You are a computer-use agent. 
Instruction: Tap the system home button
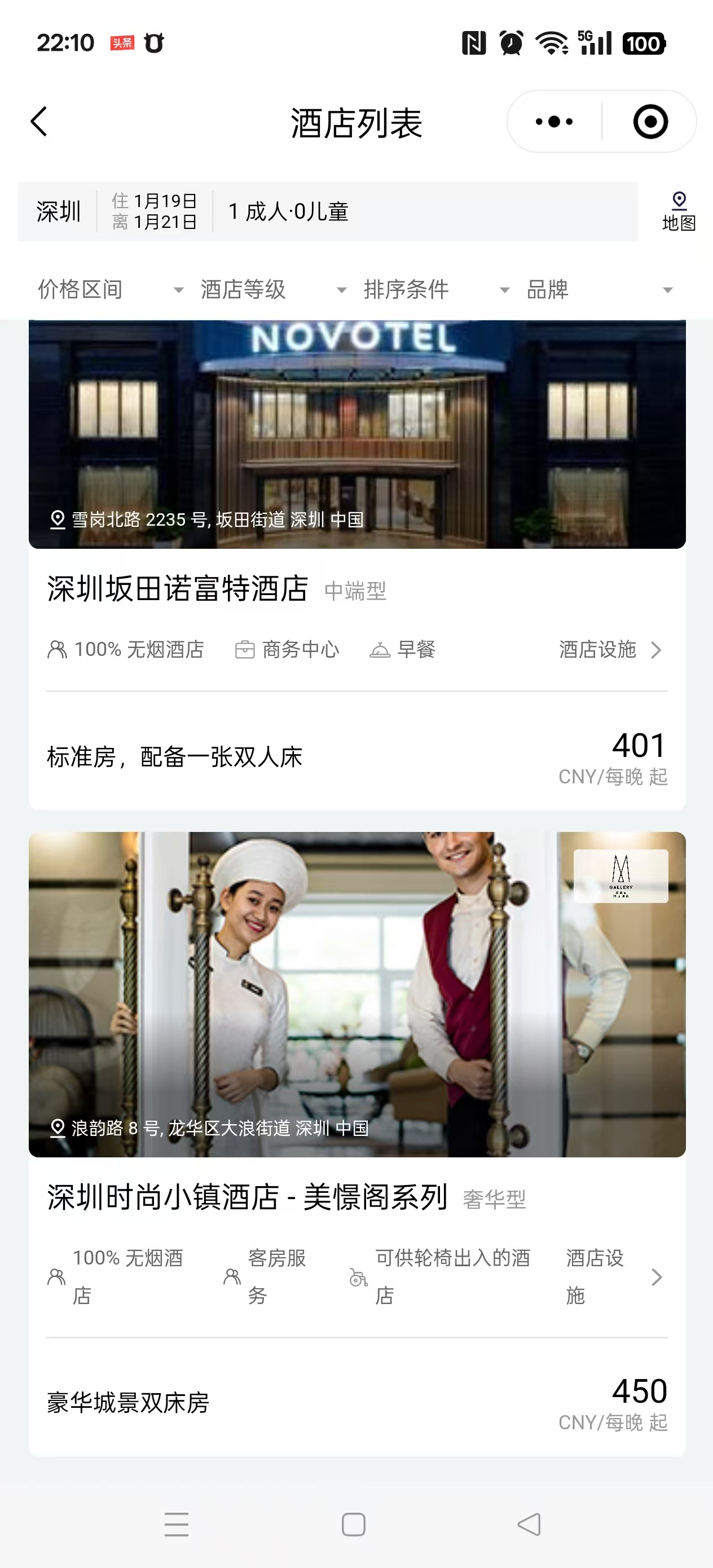coord(354,1524)
